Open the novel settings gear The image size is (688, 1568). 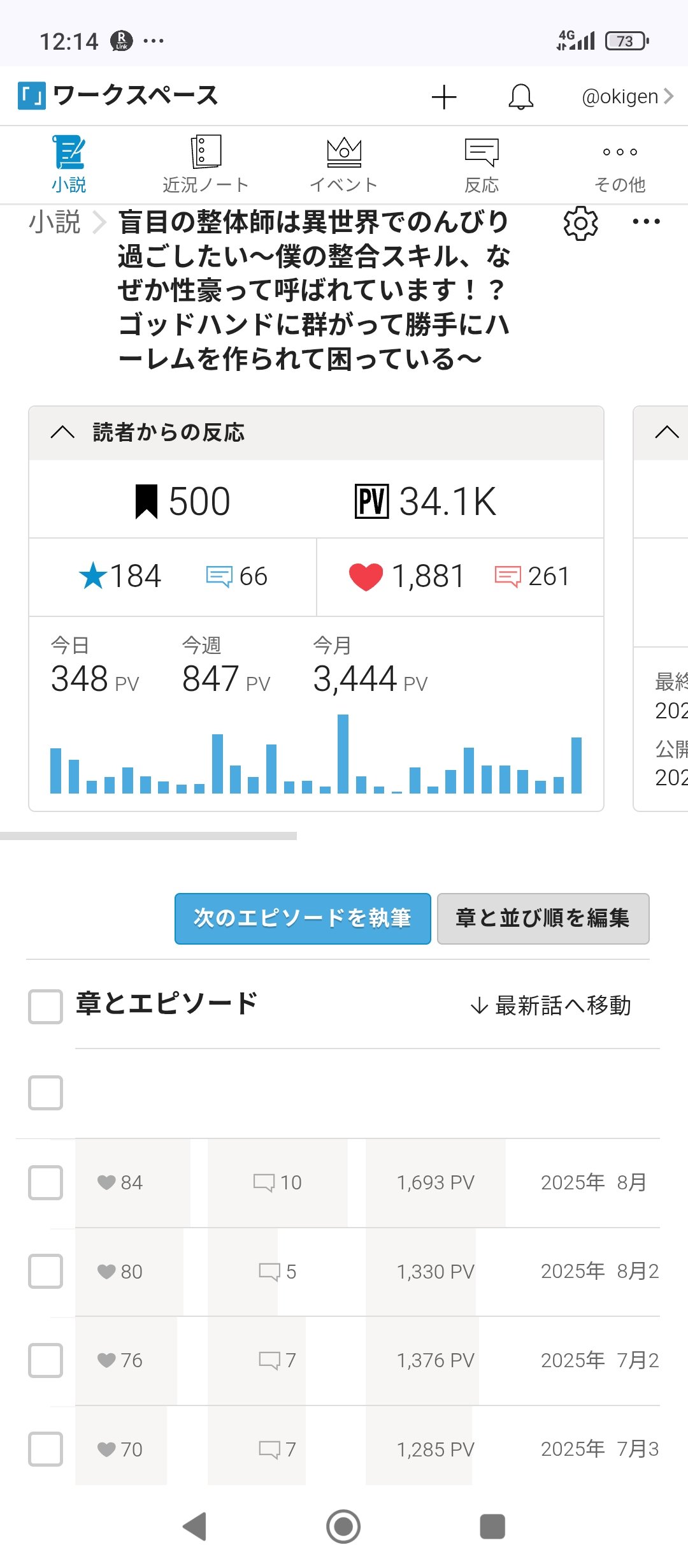pyautogui.click(x=580, y=223)
